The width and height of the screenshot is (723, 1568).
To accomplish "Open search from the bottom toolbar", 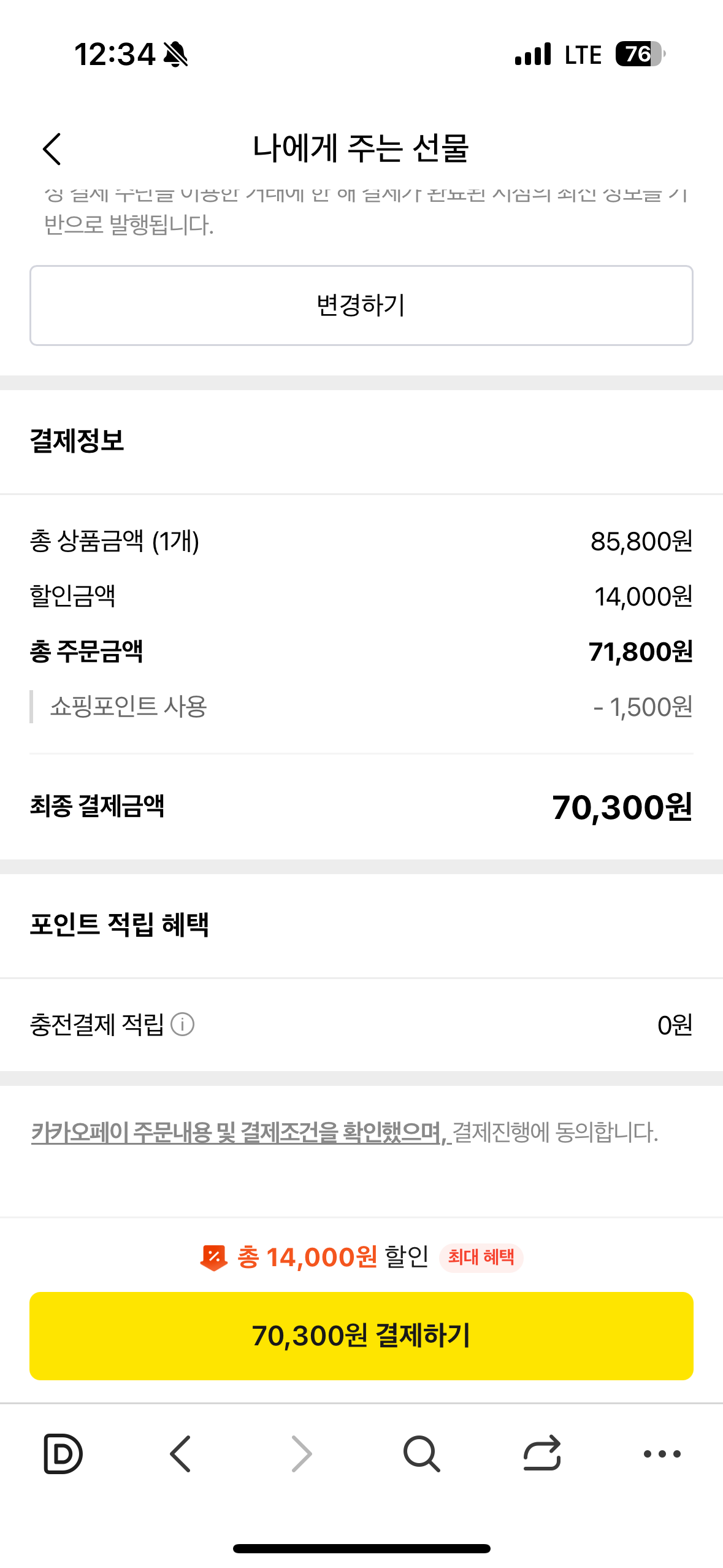I will [421, 1453].
